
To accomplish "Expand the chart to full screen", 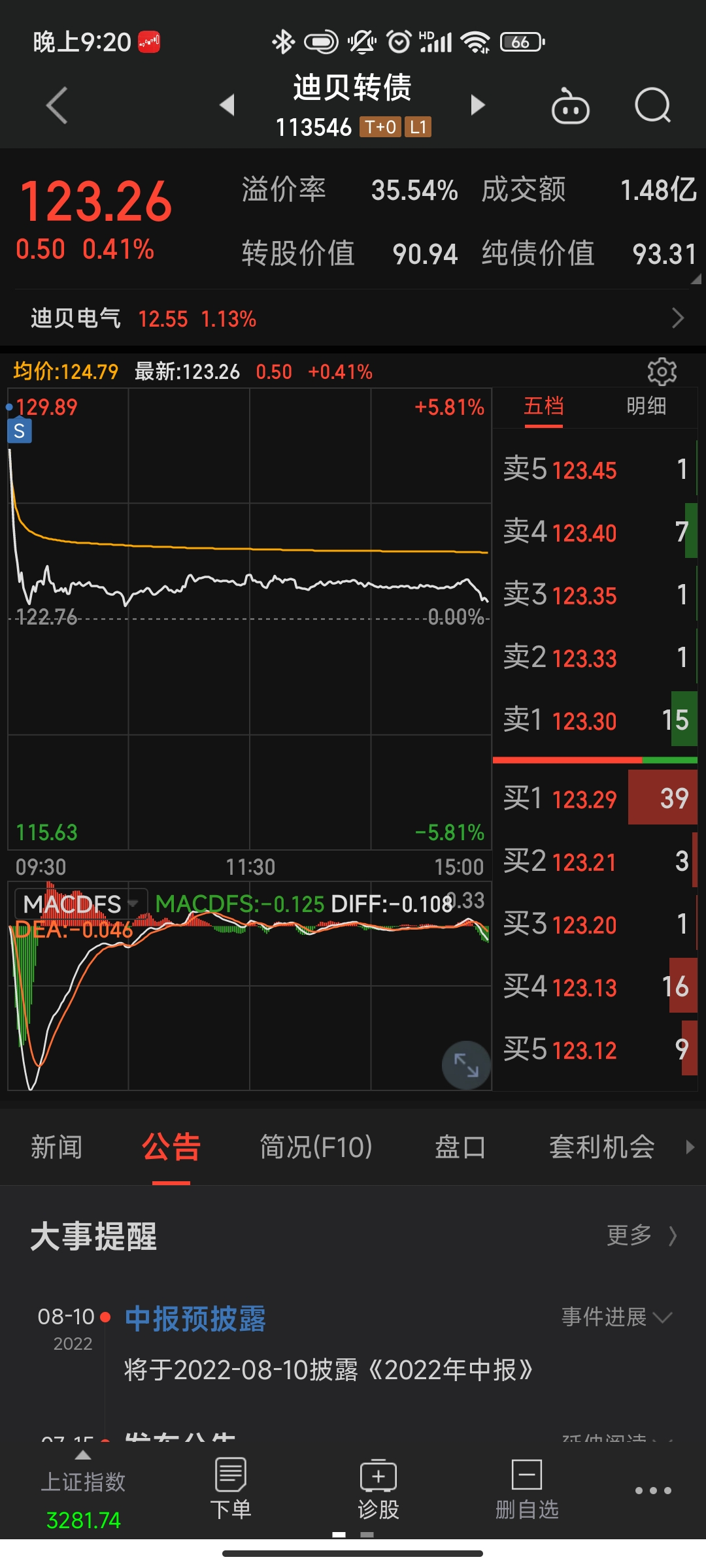I will (466, 1065).
